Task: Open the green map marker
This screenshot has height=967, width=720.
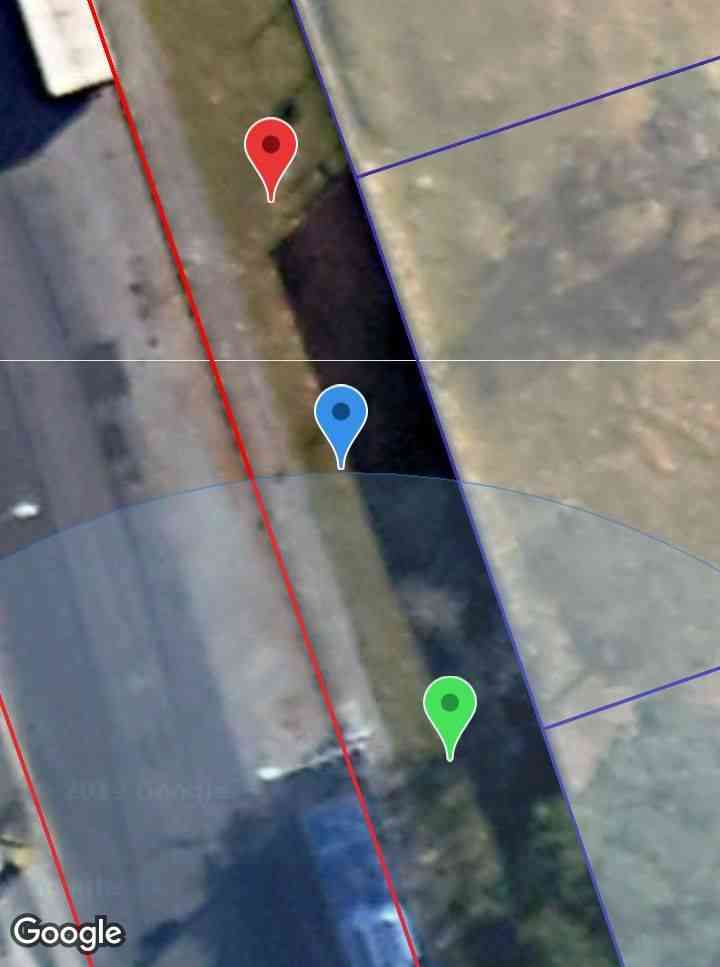Action: [x=450, y=708]
